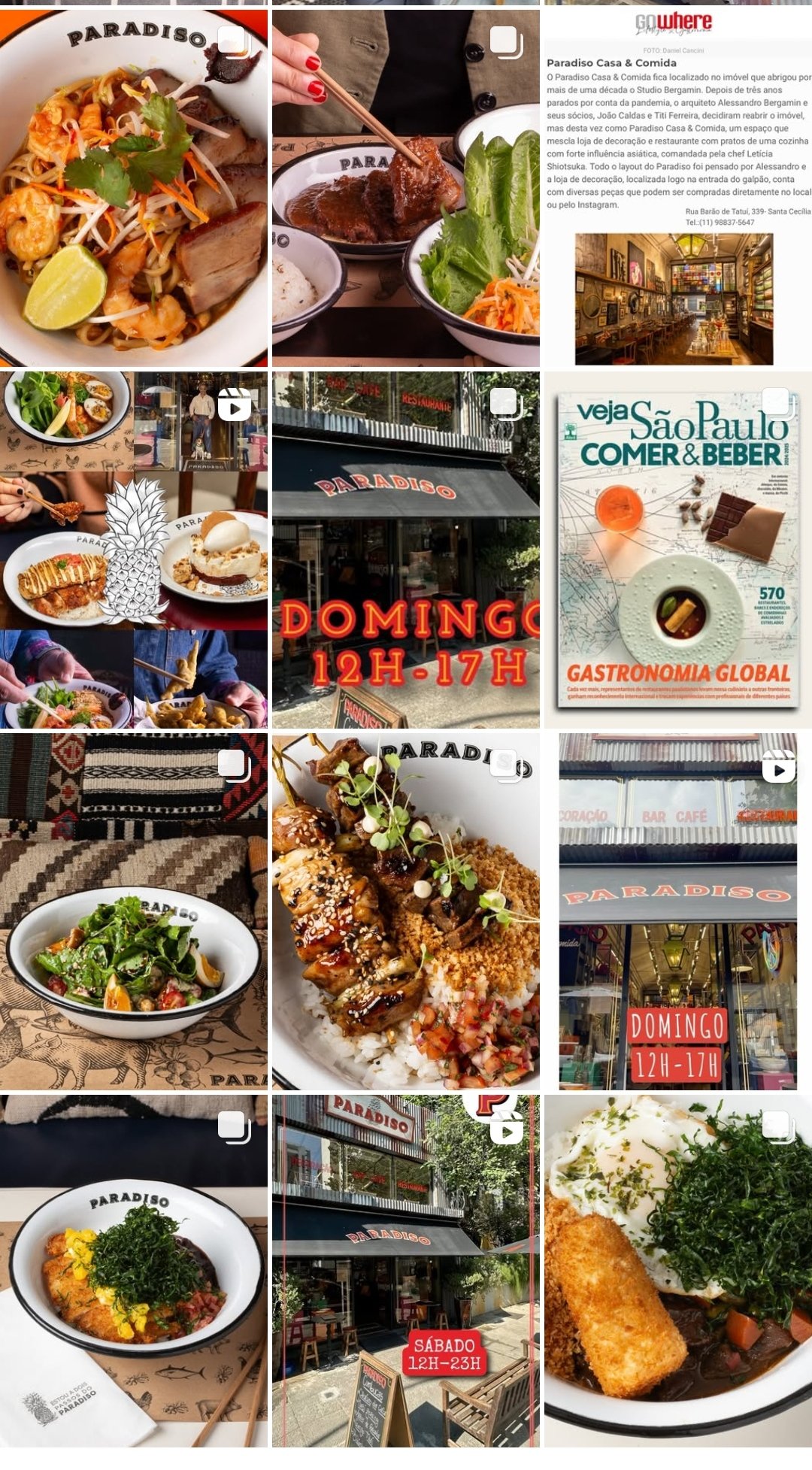The height and width of the screenshot is (1470, 812).
Task: Play the Sábado 12H-23H storefront reel
Action: (x=405, y=1271)
